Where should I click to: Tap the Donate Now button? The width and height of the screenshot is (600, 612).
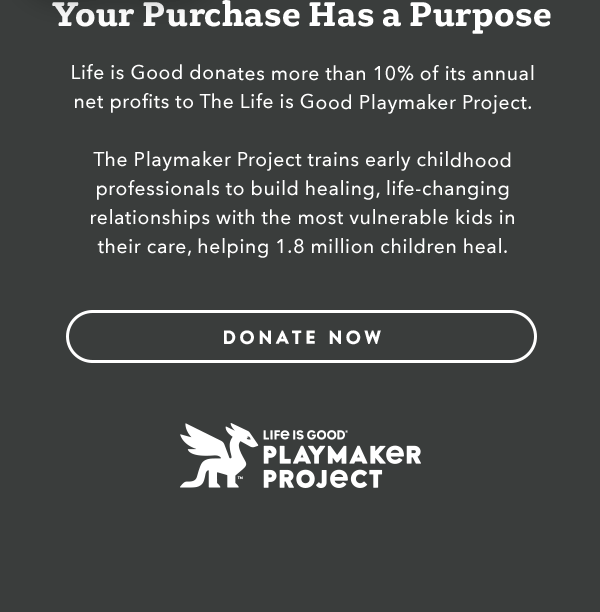[x=301, y=337]
